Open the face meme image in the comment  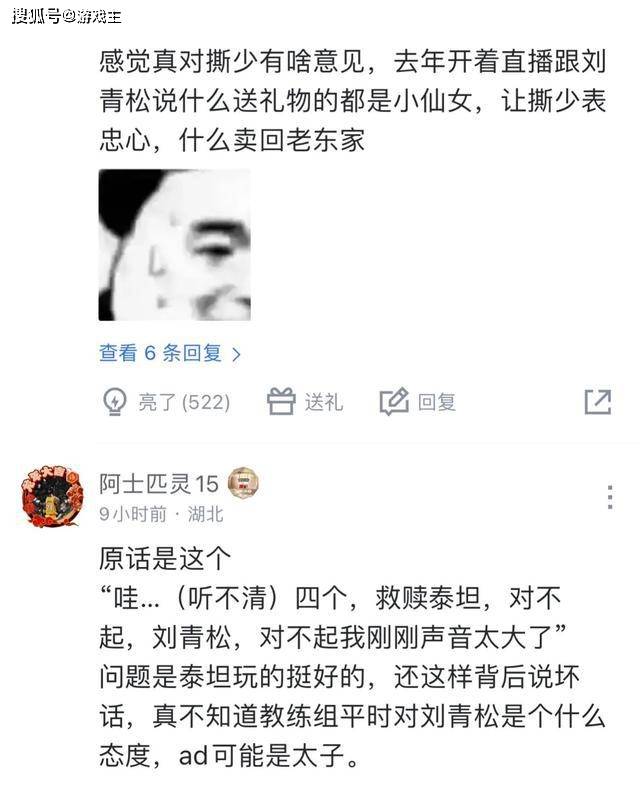coord(174,245)
